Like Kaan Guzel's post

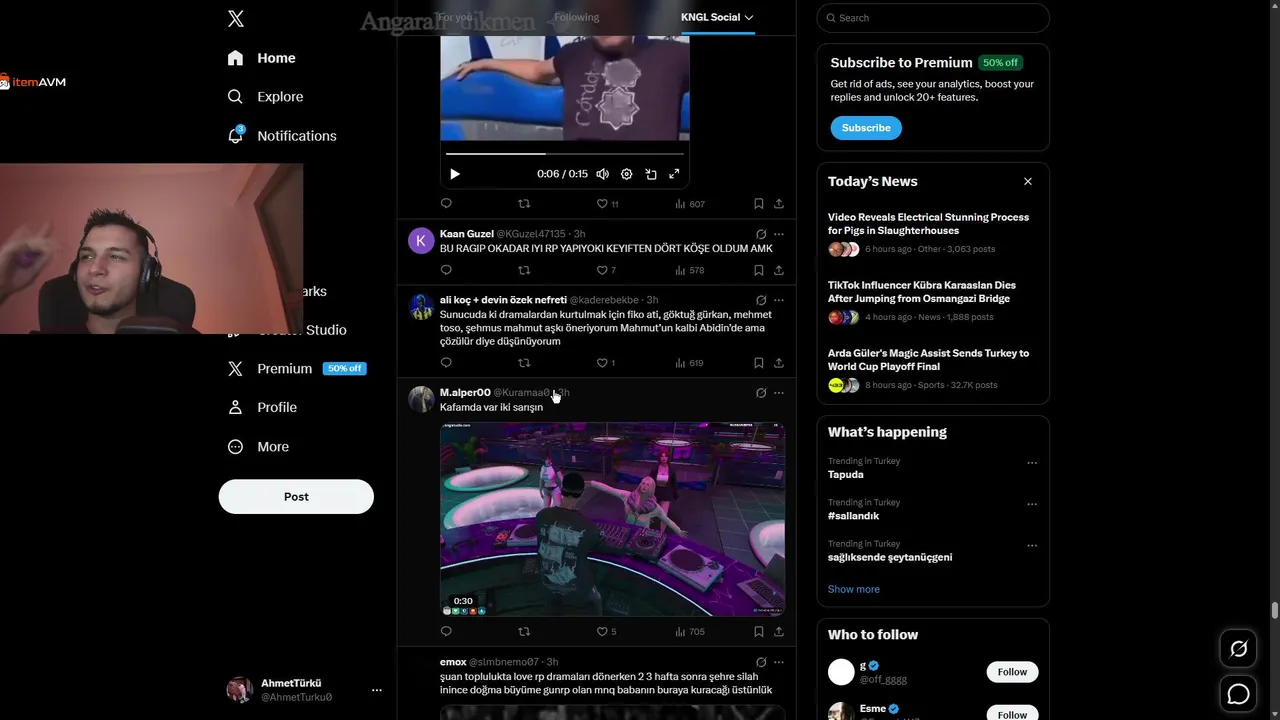(x=602, y=270)
